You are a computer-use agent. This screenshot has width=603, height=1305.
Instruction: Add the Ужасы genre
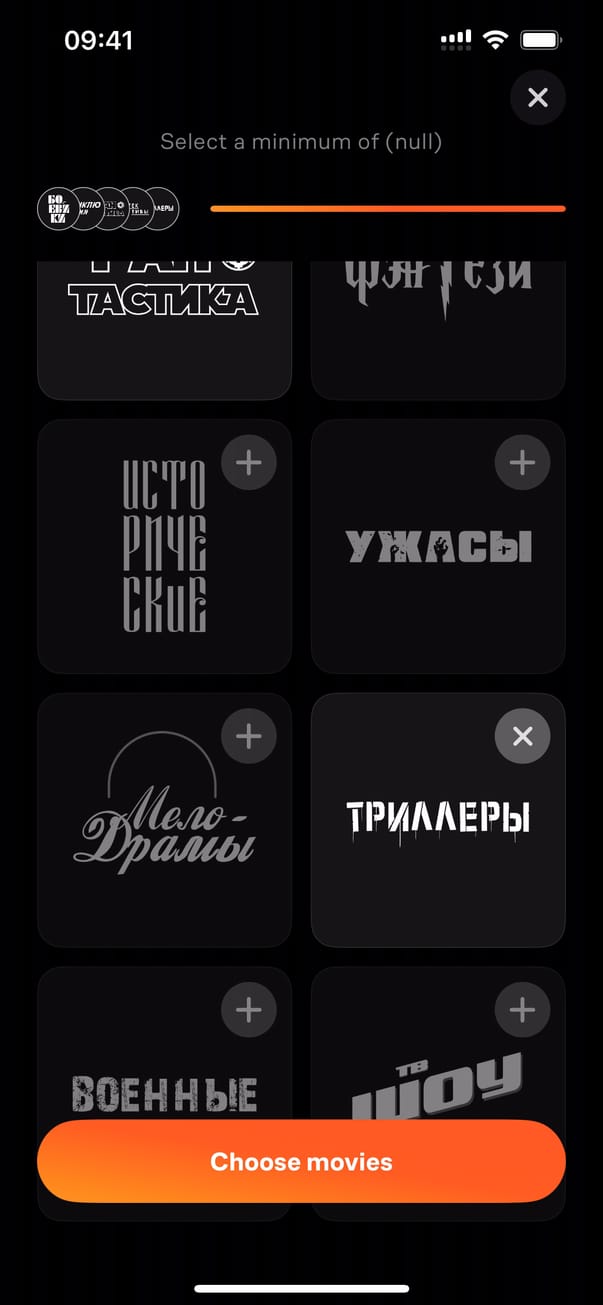[x=522, y=462]
